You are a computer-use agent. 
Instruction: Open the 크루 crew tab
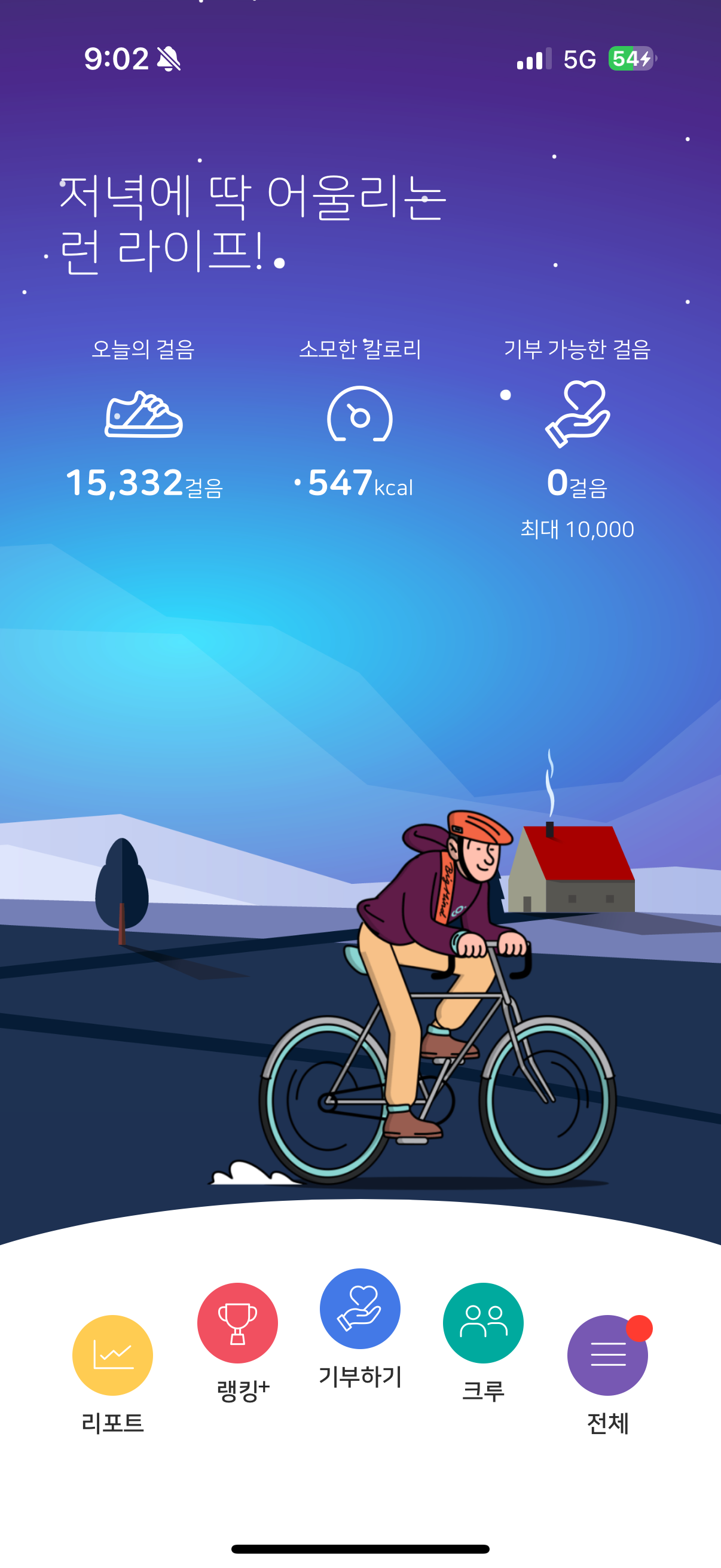483,1324
